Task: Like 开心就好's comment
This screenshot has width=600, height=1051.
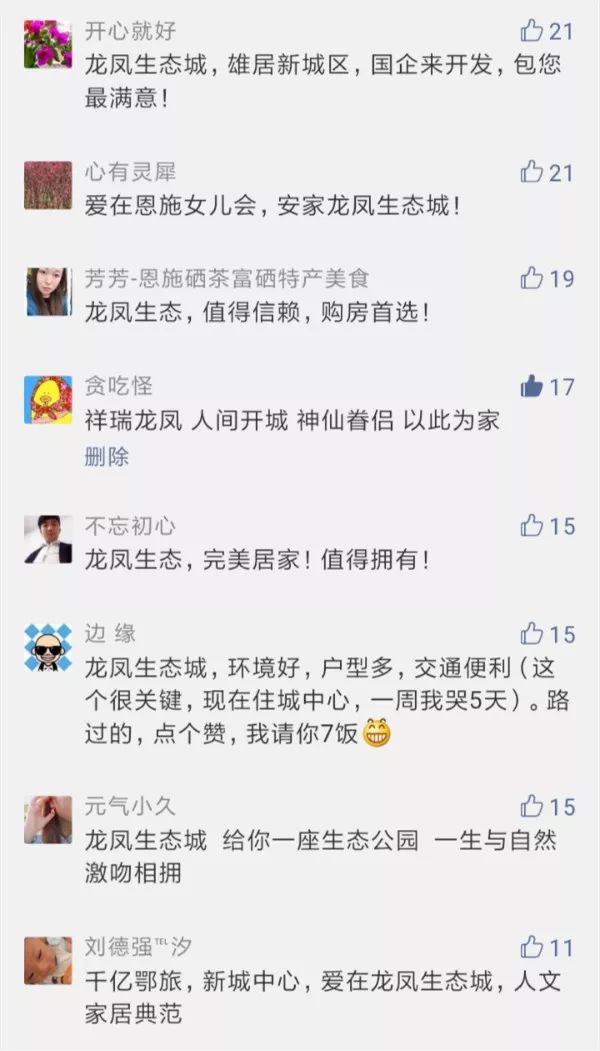Action: click(x=532, y=31)
